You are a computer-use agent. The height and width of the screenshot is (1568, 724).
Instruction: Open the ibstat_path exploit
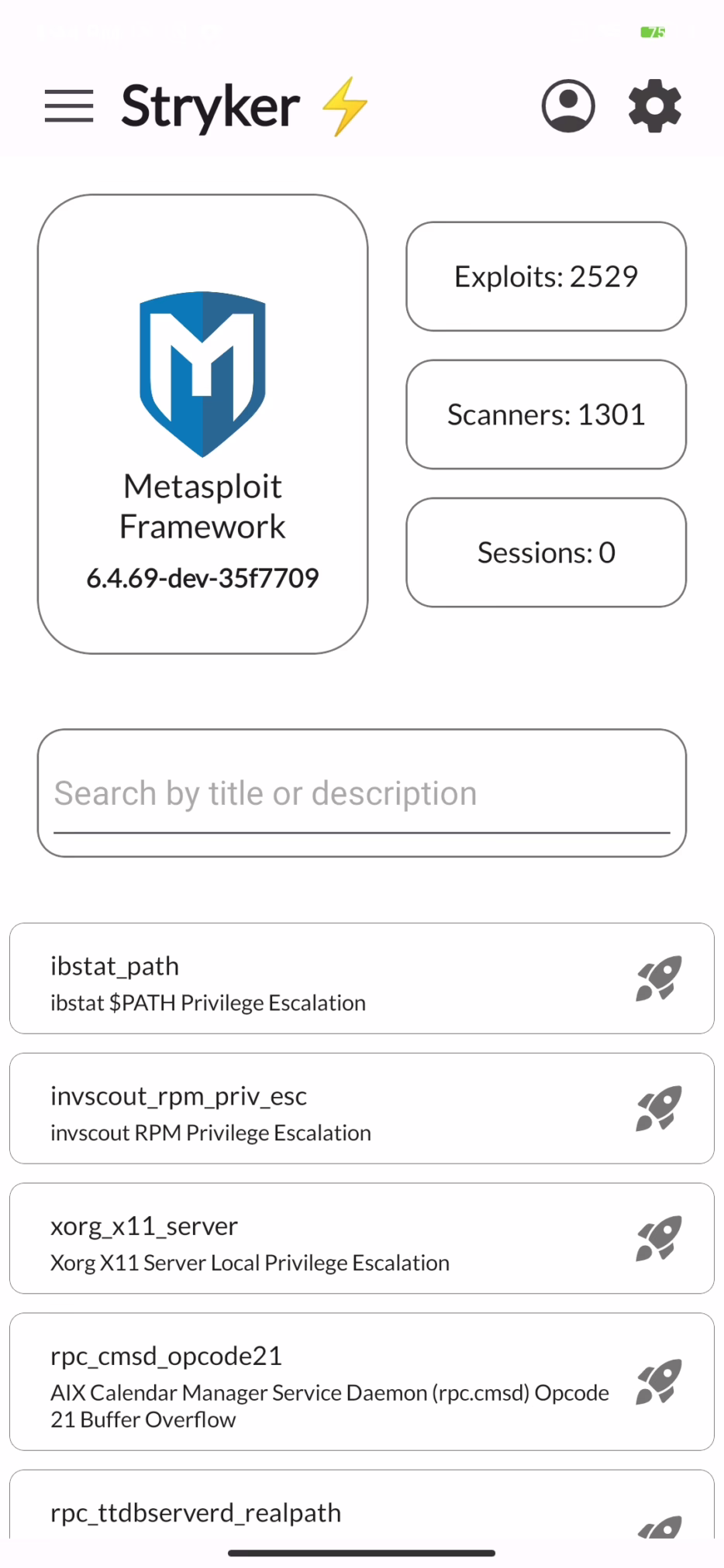click(x=362, y=978)
